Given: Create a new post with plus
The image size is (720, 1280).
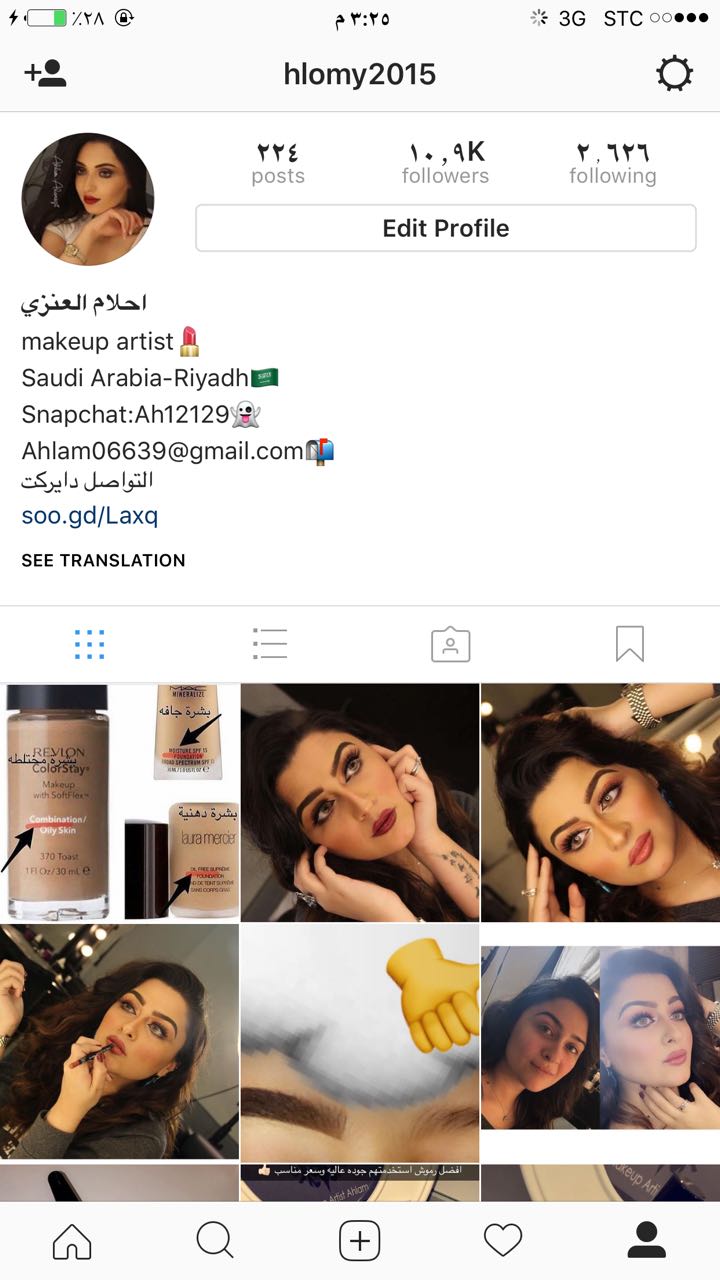Looking at the screenshot, I should coord(360,1241).
